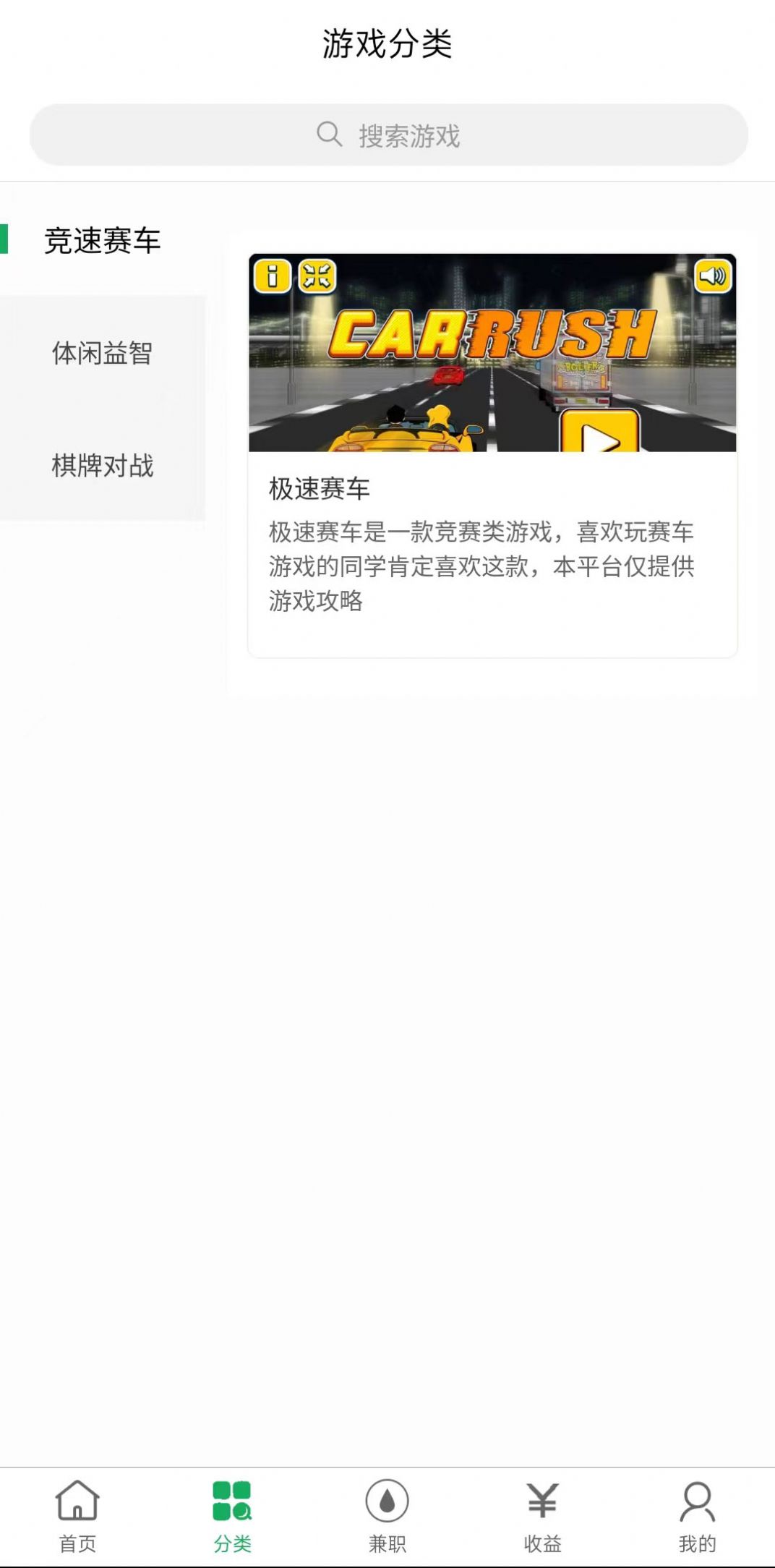Choose the 棋牌对战 category
This screenshot has height=1568, width=775.
[103, 466]
